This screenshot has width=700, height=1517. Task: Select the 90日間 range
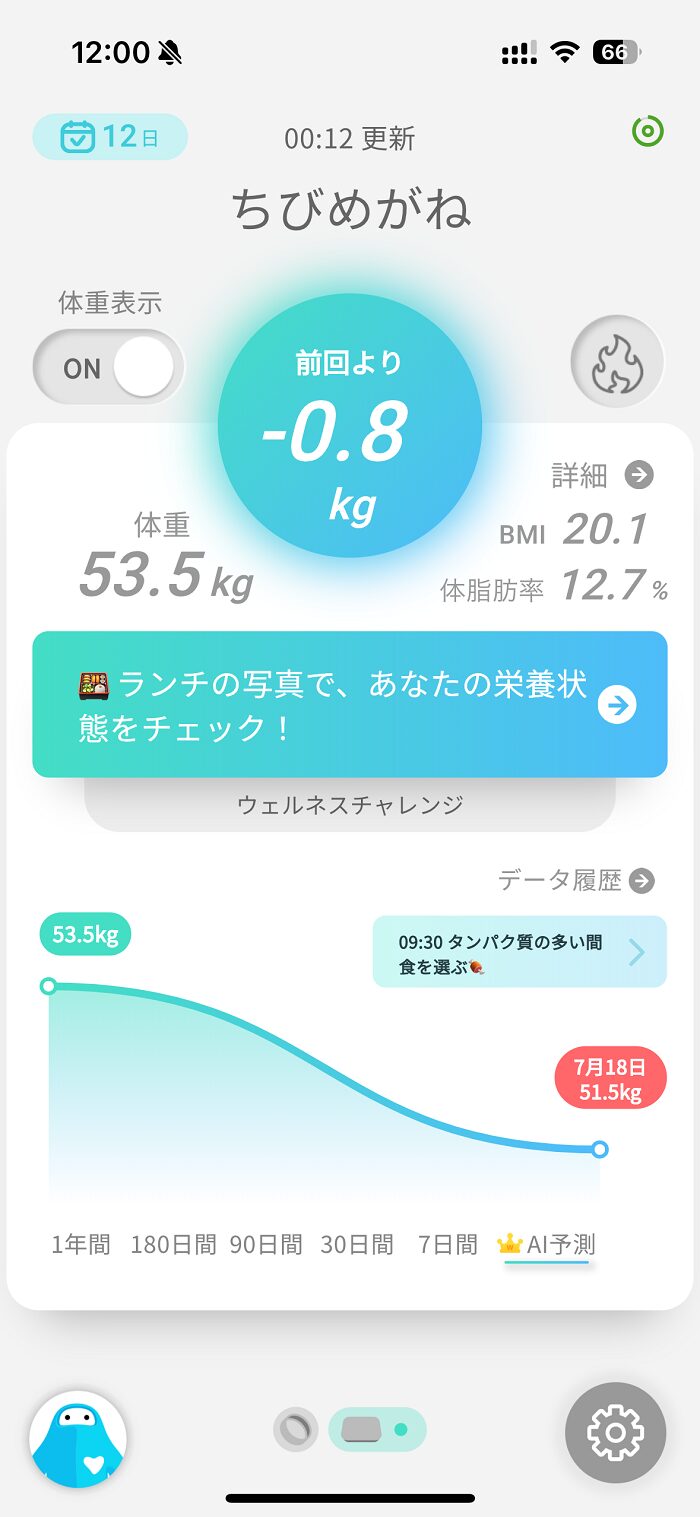pos(266,1245)
